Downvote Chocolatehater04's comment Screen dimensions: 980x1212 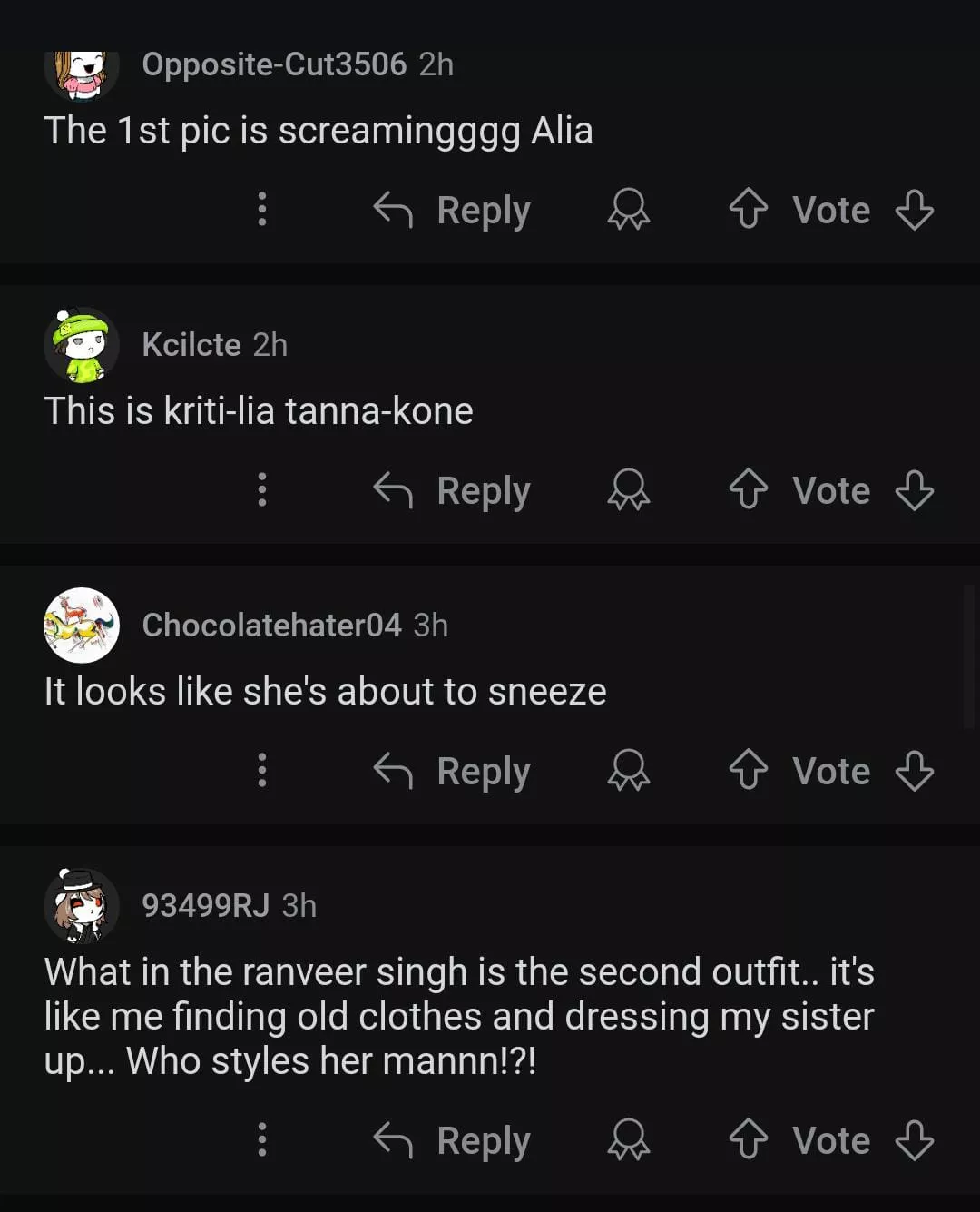(914, 771)
